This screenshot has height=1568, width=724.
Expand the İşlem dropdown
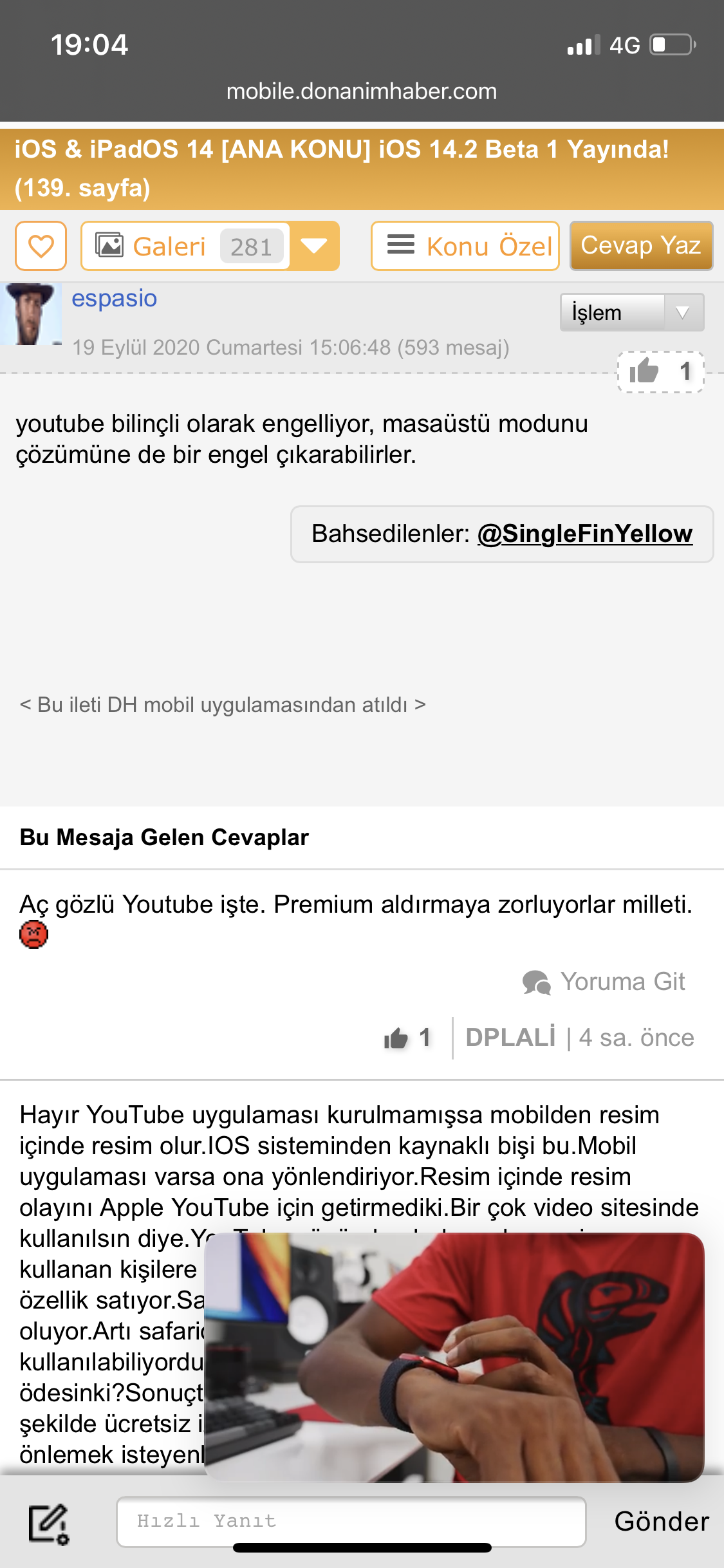click(632, 313)
